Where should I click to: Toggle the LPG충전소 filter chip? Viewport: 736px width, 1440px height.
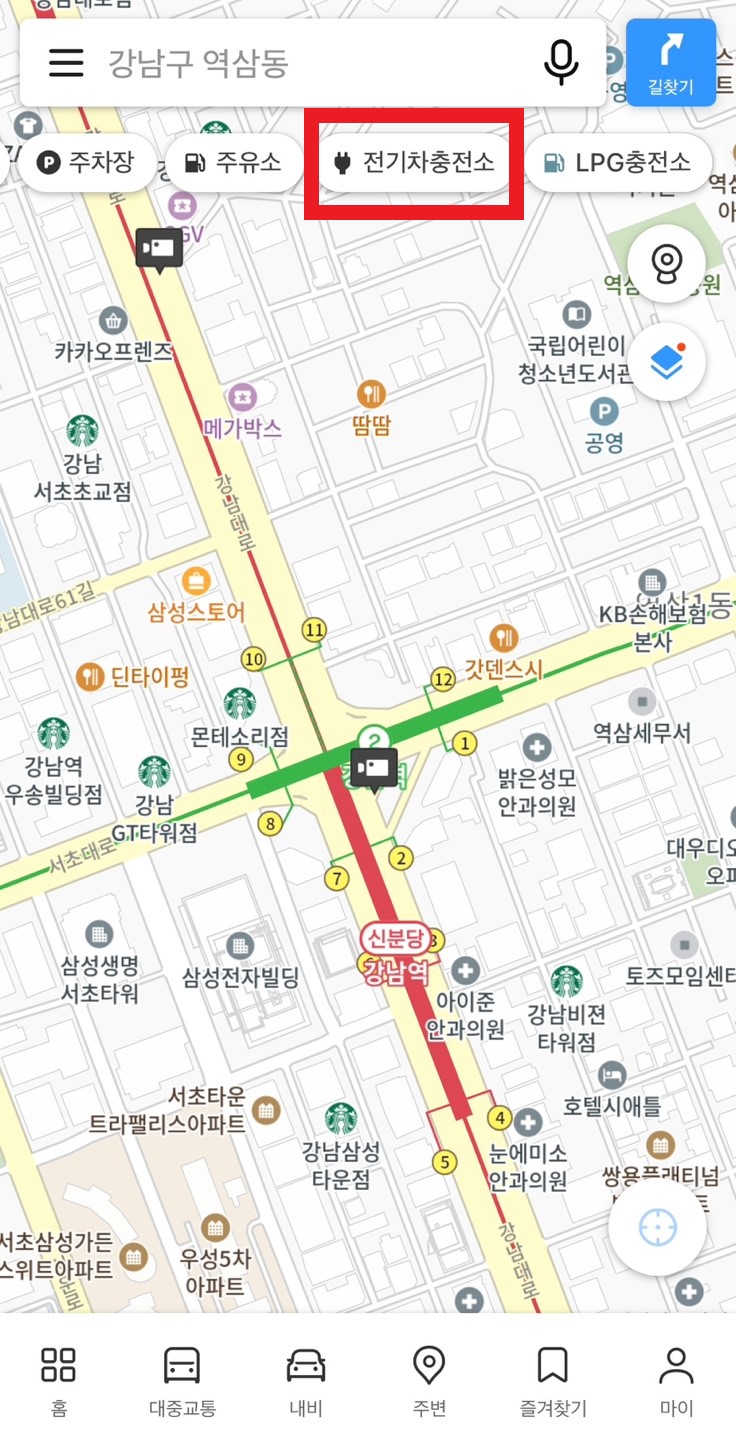618,162
